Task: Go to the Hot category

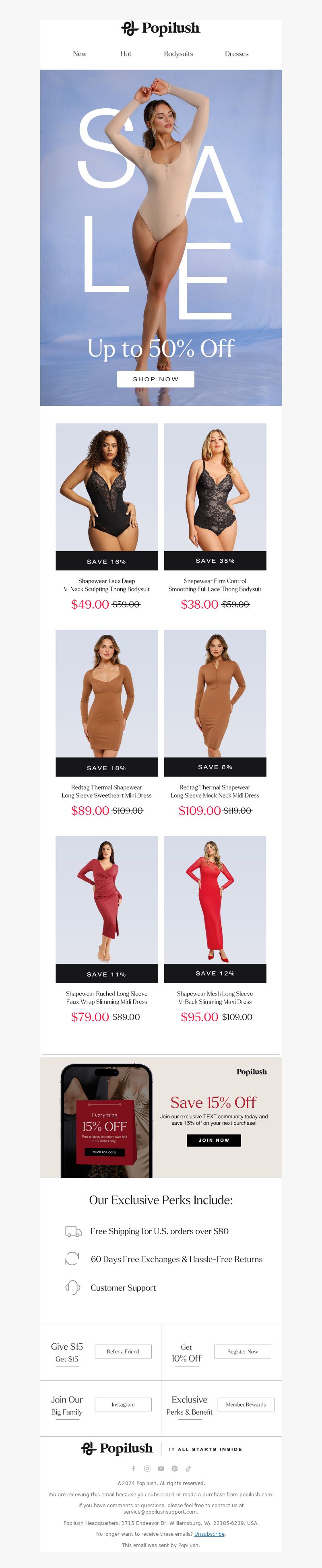Action: (126, 54)
